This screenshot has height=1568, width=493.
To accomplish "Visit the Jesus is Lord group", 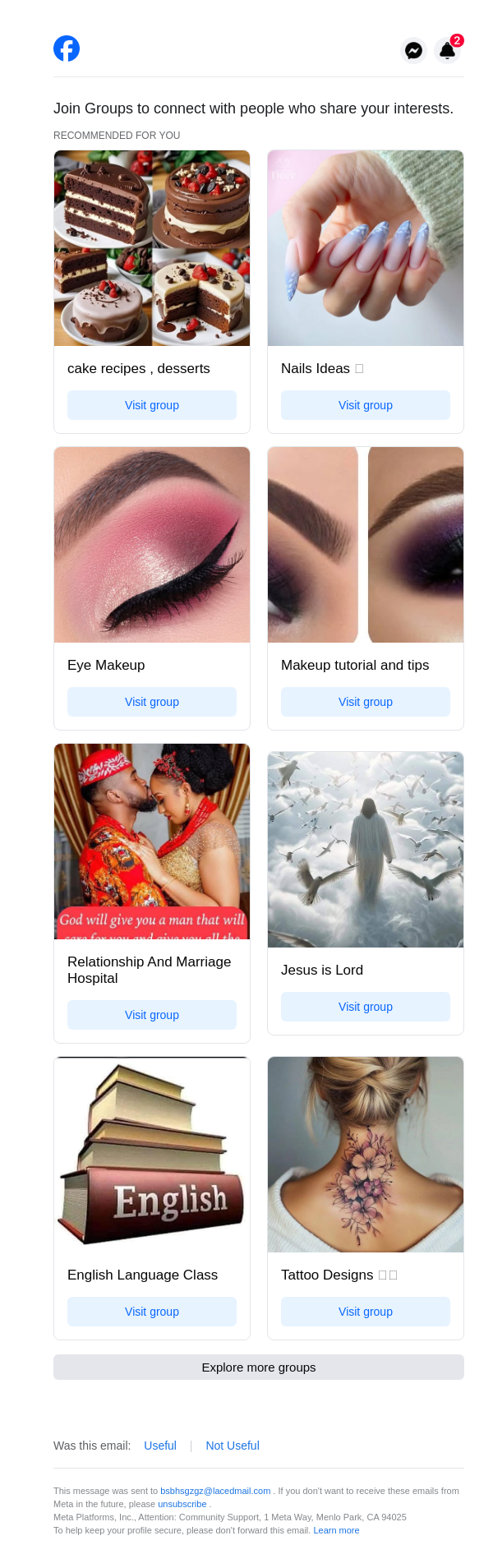I will coord(366,1007).
